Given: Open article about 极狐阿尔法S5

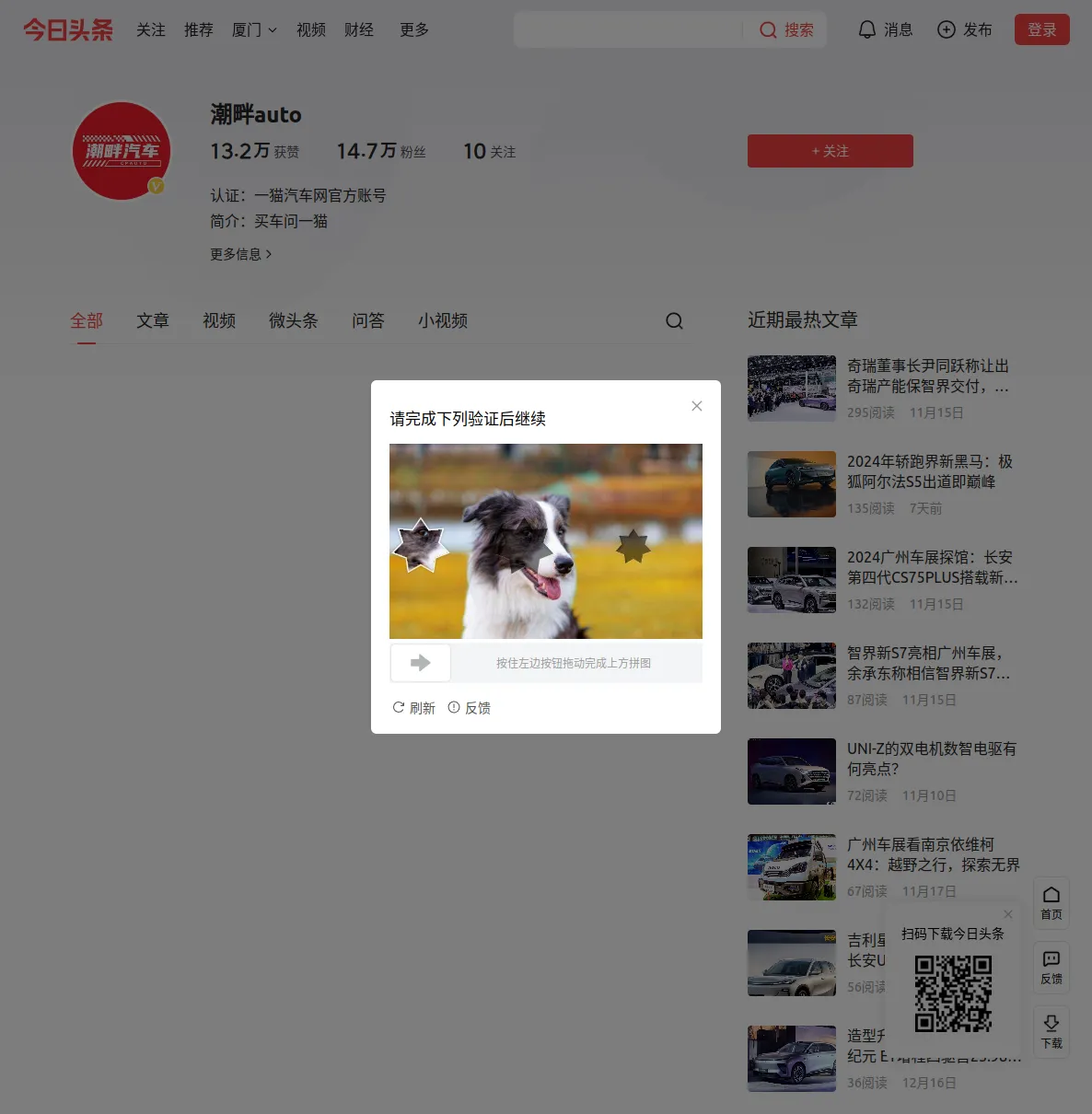Looking at the screenshot, I should [x=929, y=471].
